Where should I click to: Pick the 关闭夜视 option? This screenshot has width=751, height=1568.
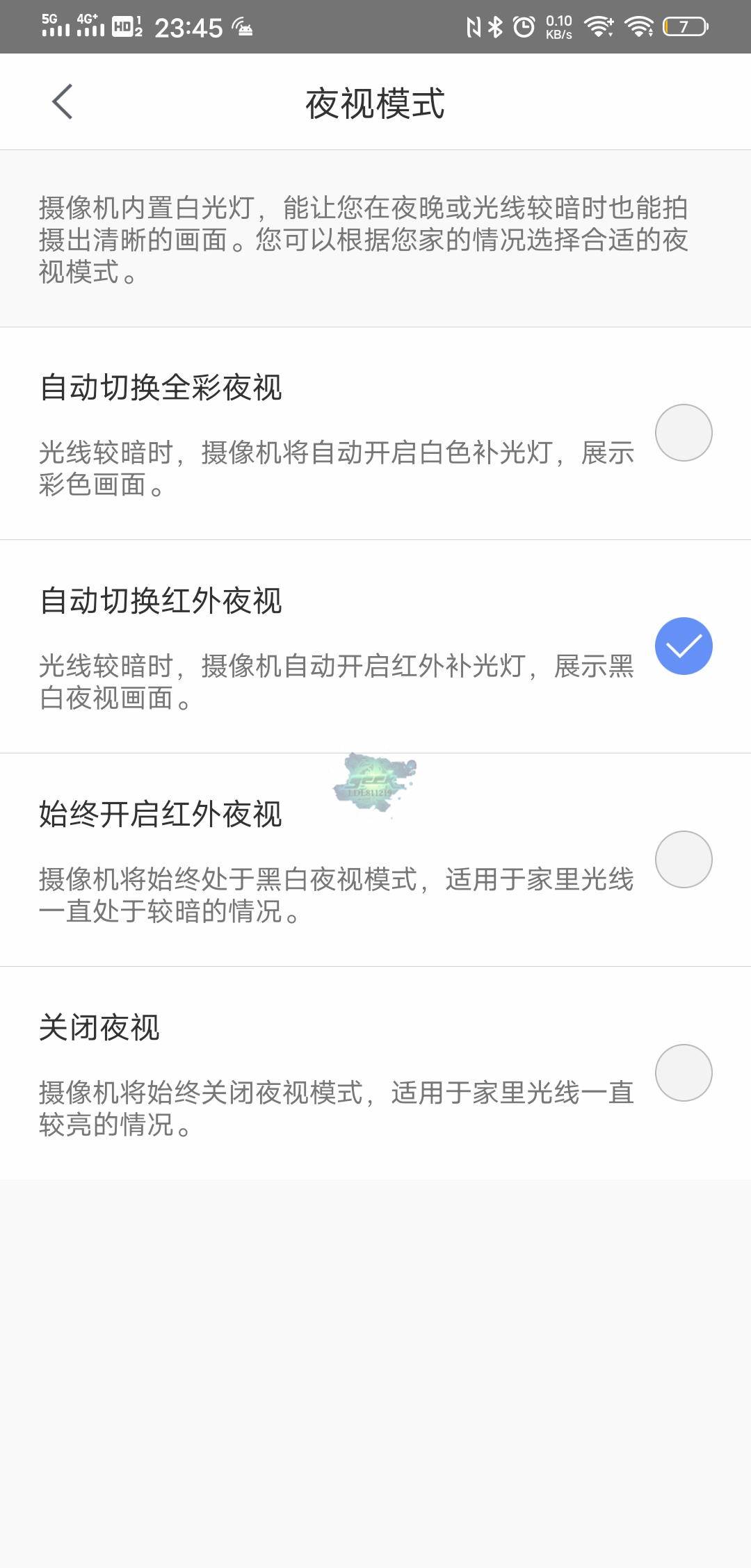[683, 1072]
